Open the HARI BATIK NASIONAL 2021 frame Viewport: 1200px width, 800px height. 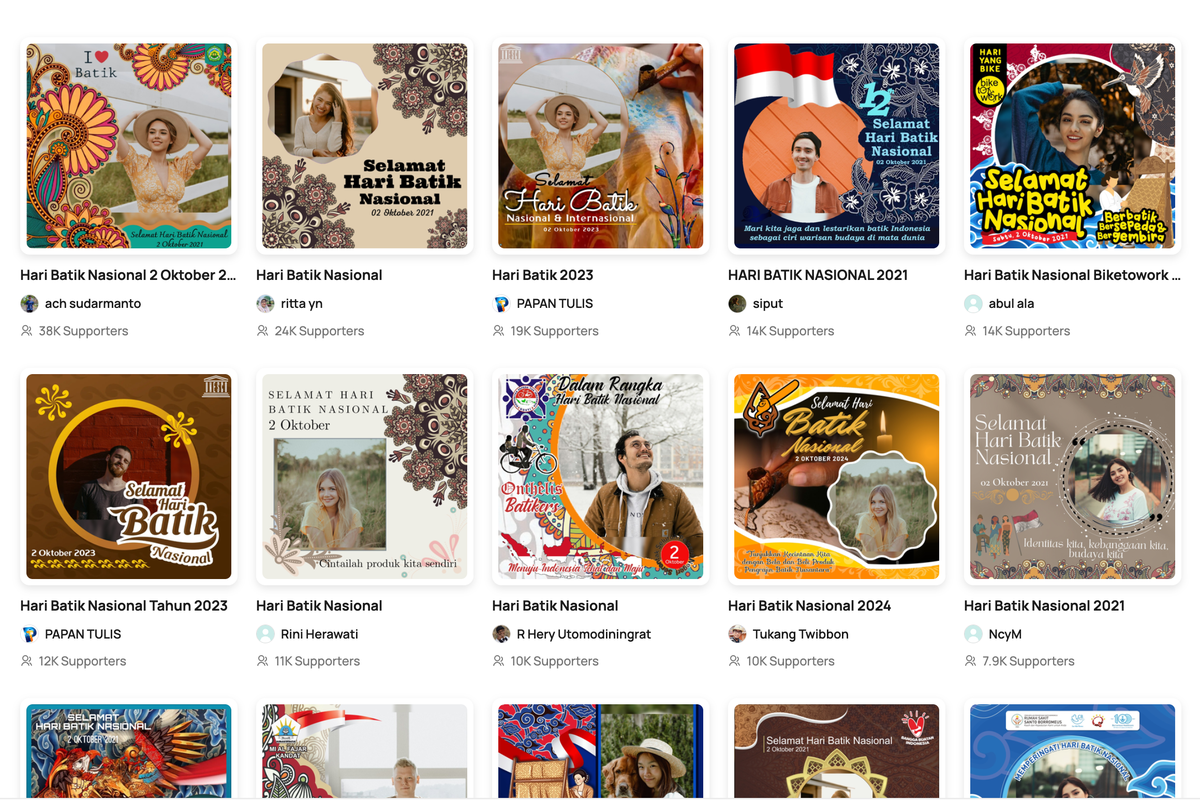click(x=837, y=146)
